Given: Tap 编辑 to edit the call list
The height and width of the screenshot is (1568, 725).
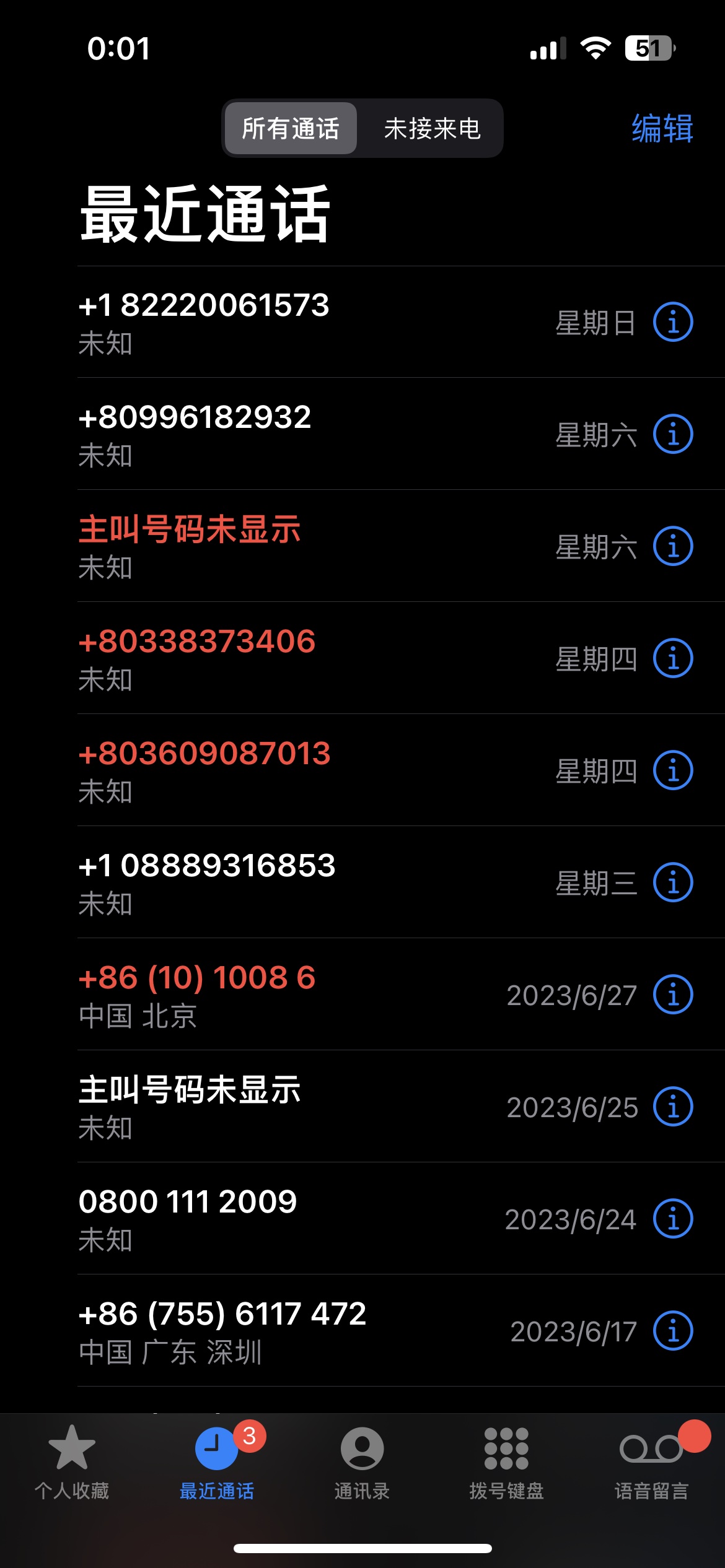Looking at the screenshot, I should [662, 128].
